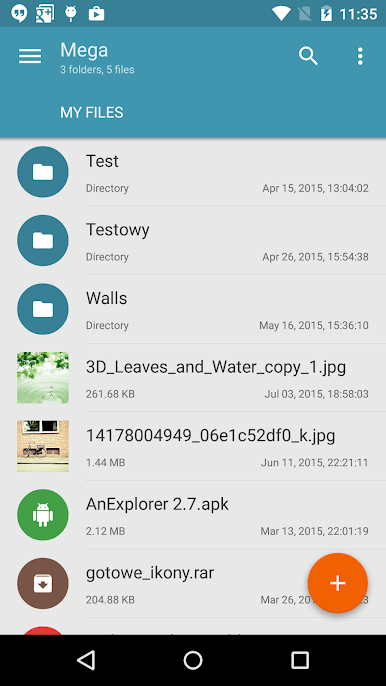Open the Walls folder
Screen dimensions: 386x686
(x=193, y=309)
